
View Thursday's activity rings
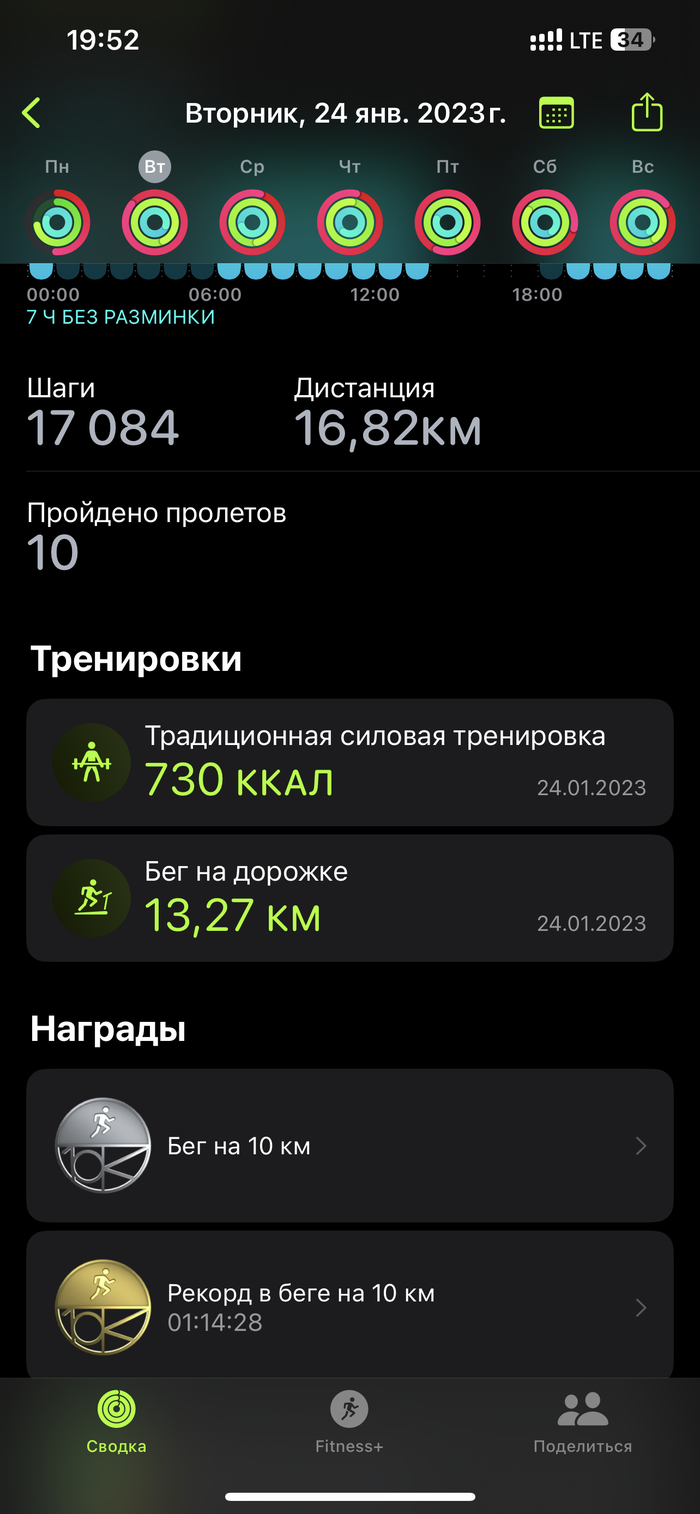(350, 222)
